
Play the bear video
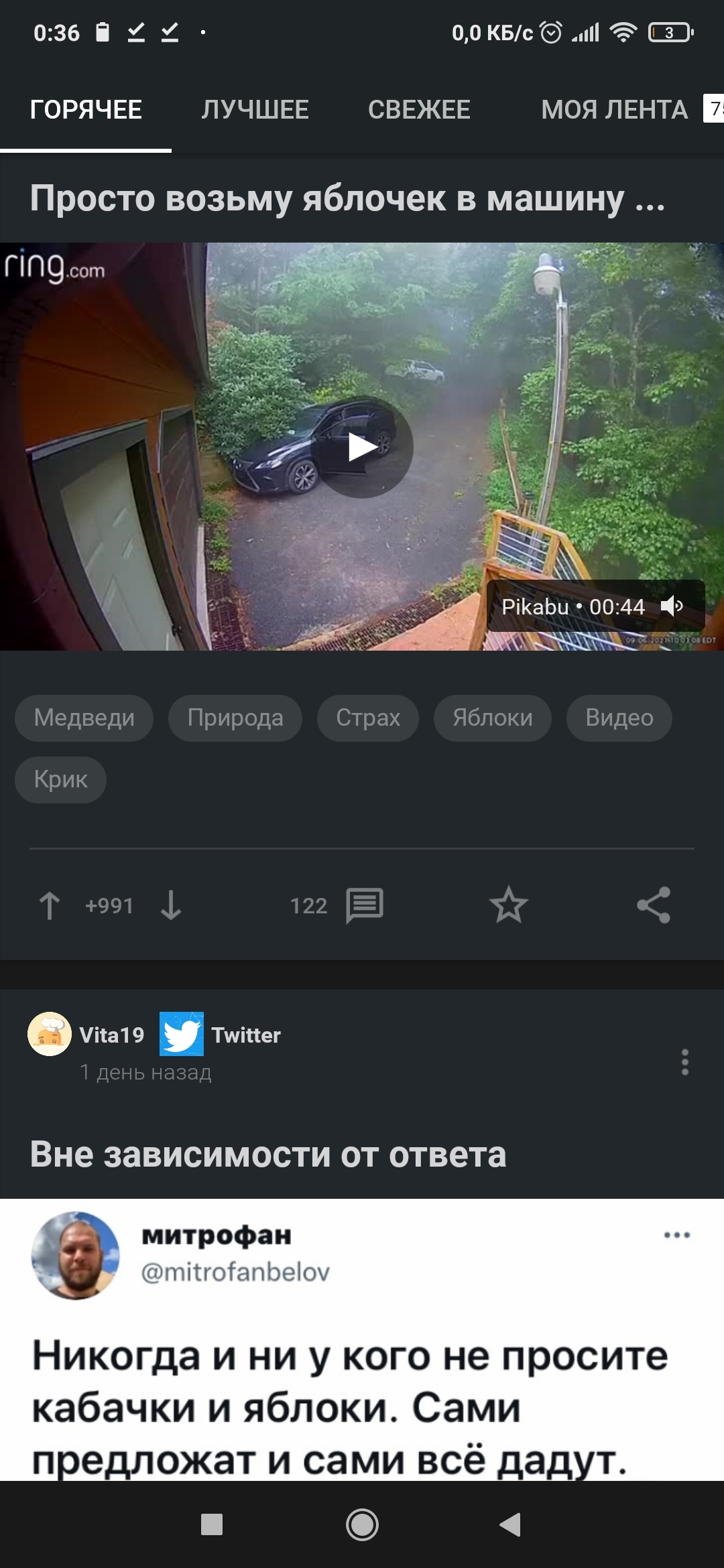pos(362,447)
